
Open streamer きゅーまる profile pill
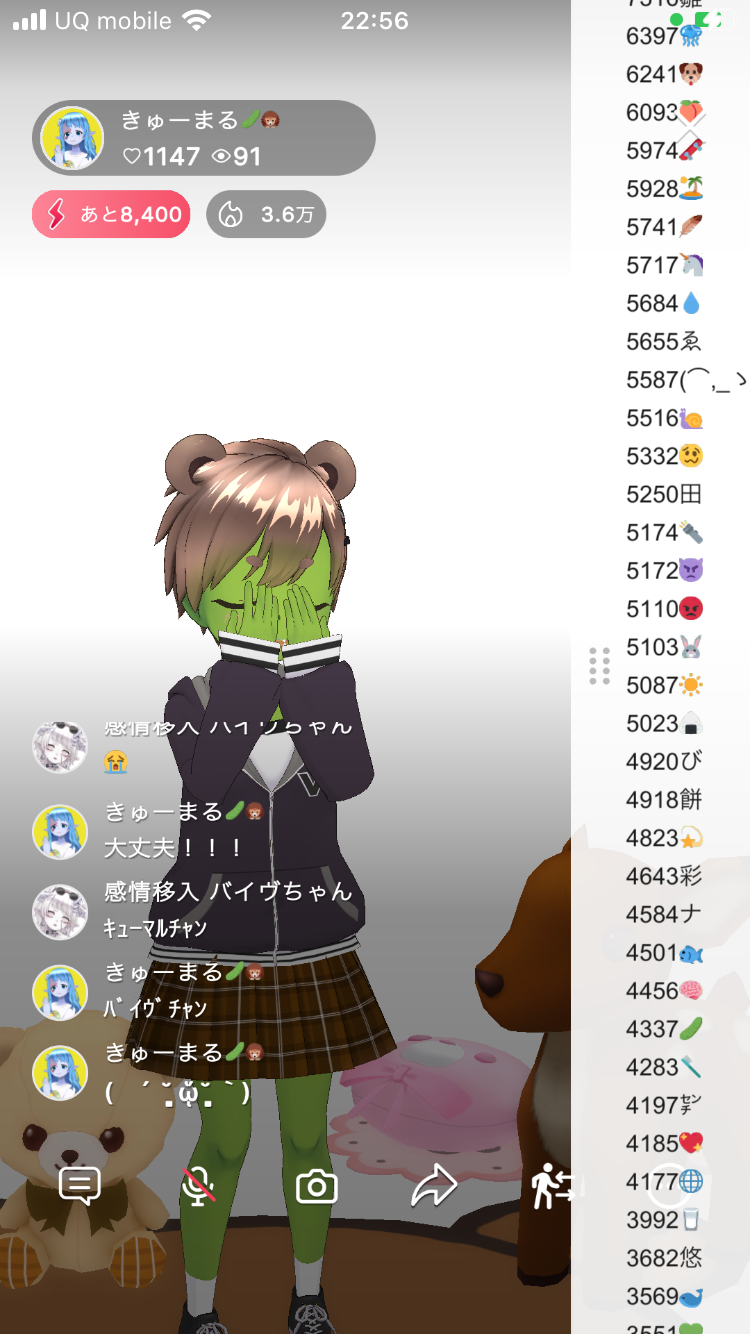[204, 138]
